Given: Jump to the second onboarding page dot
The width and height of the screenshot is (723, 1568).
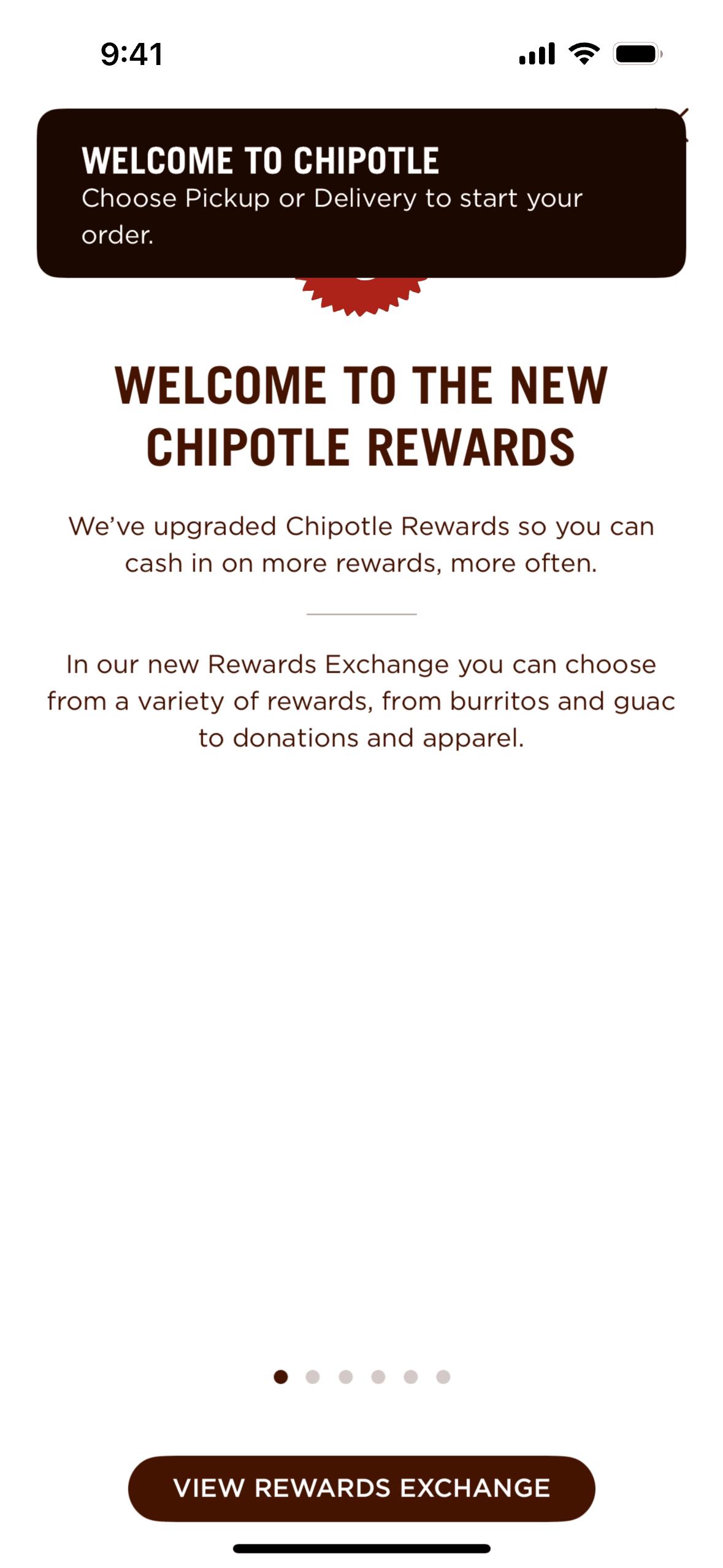Looking at the screenshot, I should pos(313,1377).
